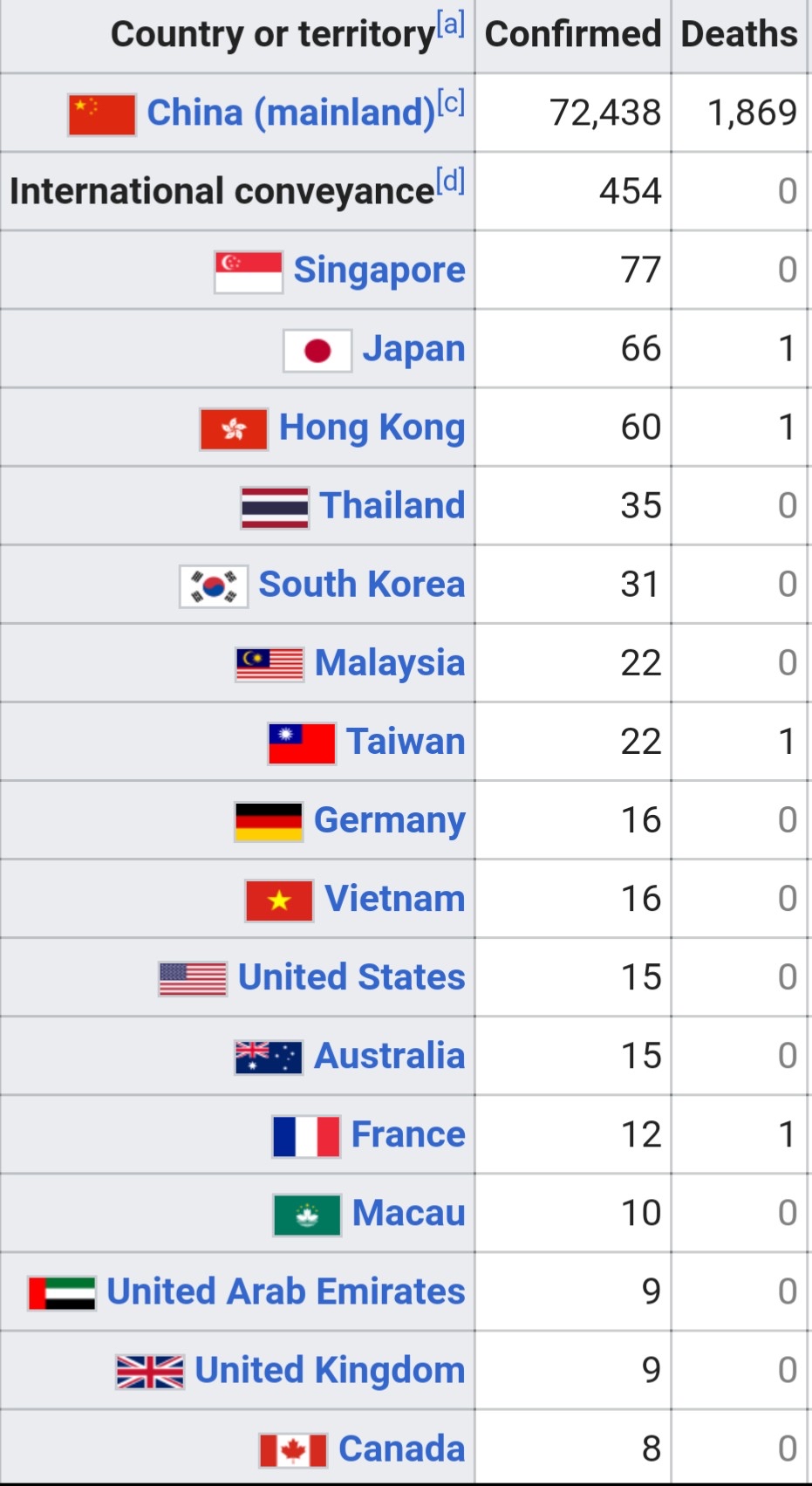Tap the United Kingdom link

[331, 1370]
